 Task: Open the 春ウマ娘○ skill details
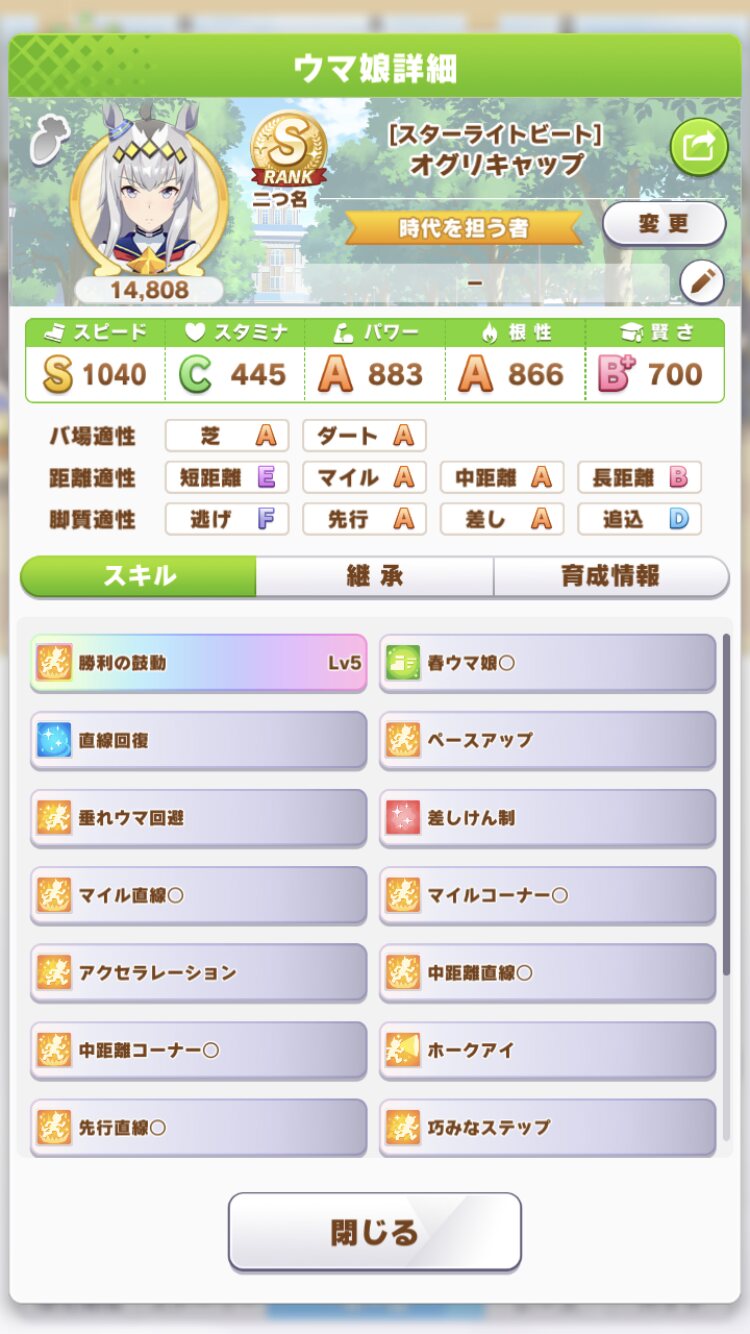547,662
